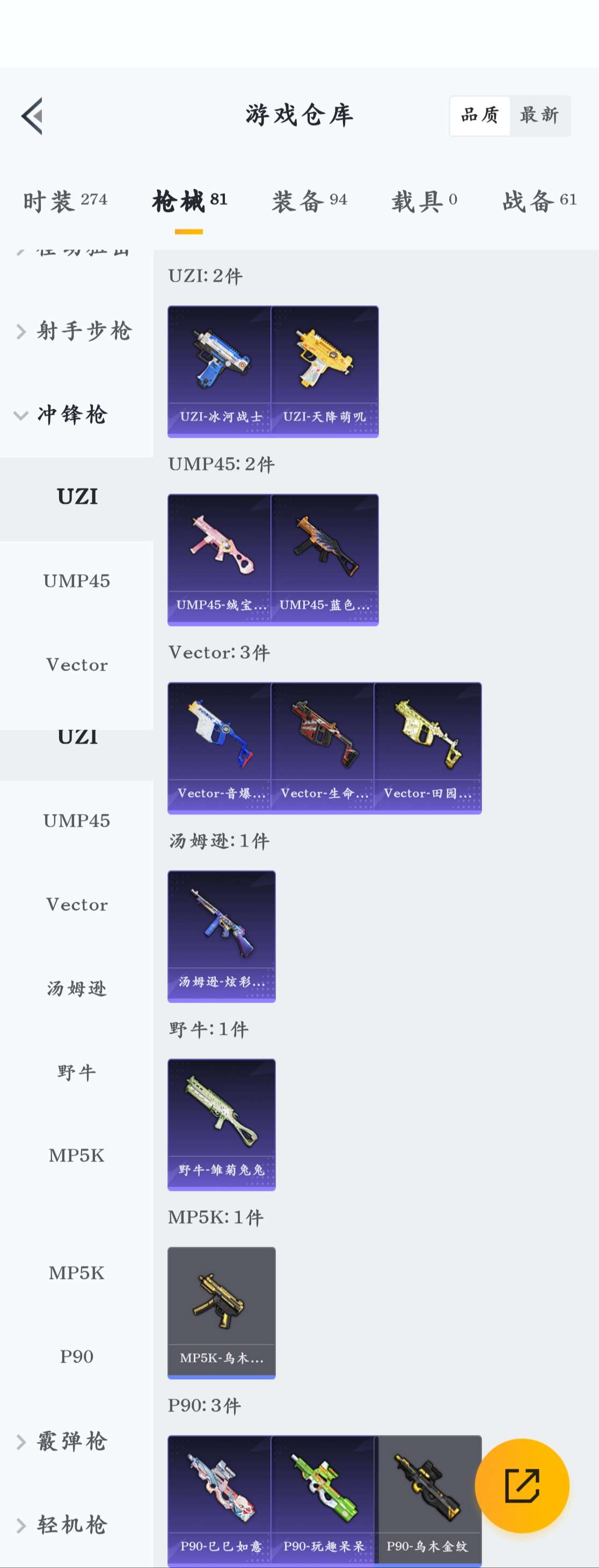This screenshot has height=1568, width=599.
Task: Select P90 in the sidebar
Action: (x=77, y=1356)
